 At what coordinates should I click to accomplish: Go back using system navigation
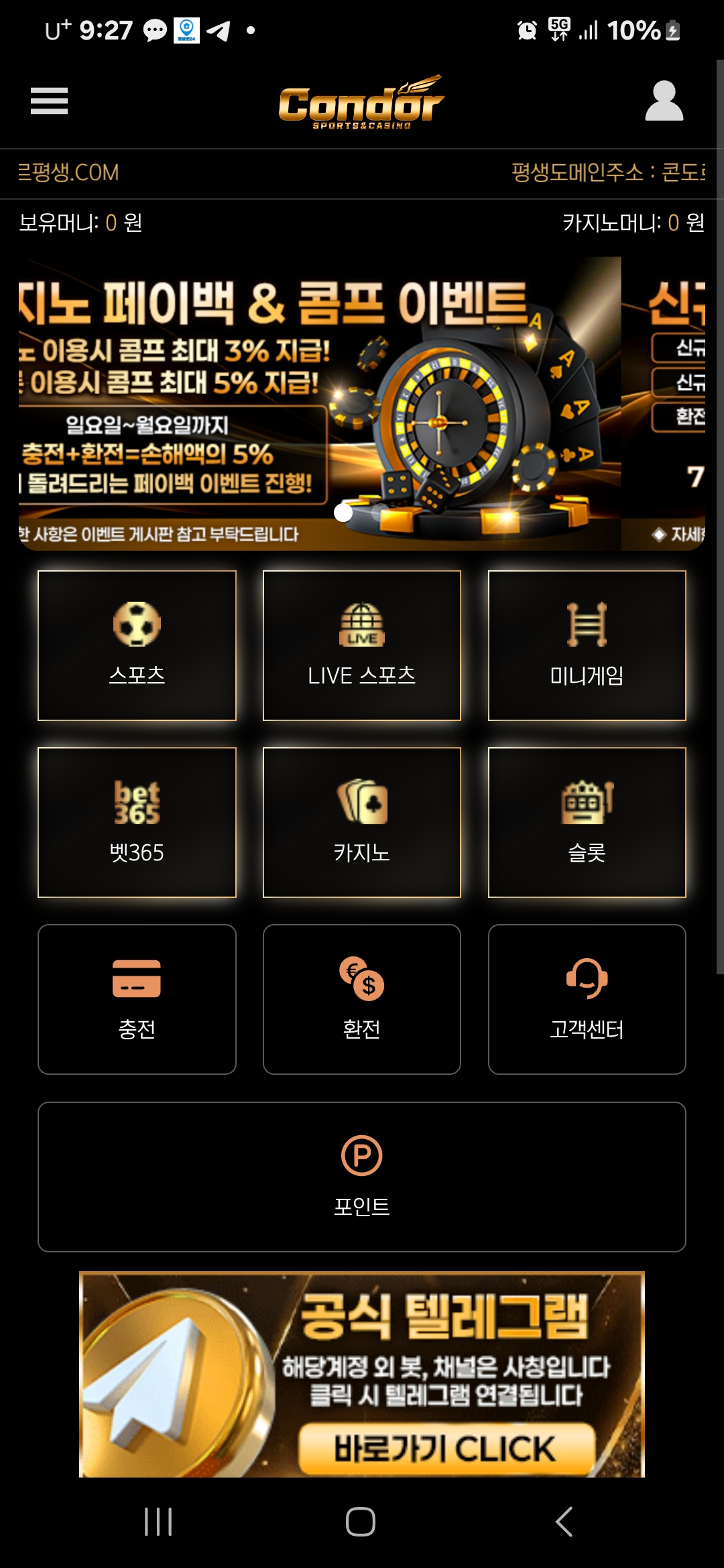click(564, 1521)
